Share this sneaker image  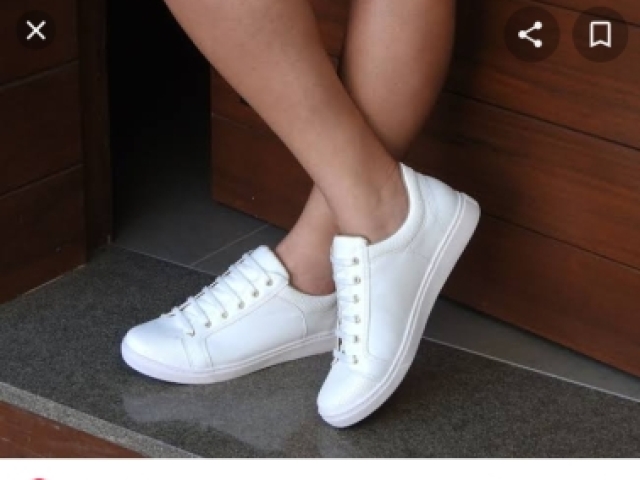pos(530,34)
